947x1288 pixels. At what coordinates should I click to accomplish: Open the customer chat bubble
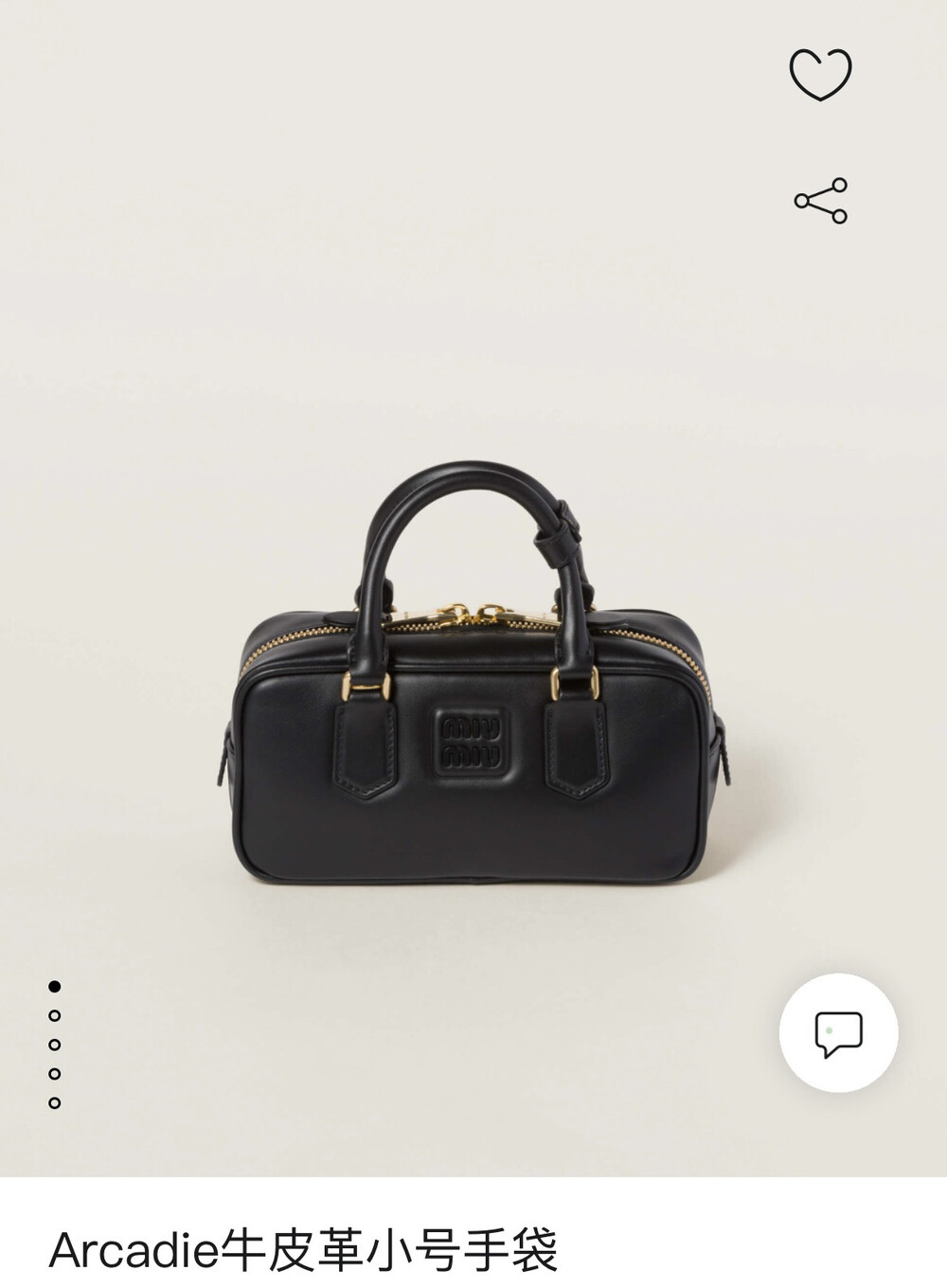tap(838, 1032)
